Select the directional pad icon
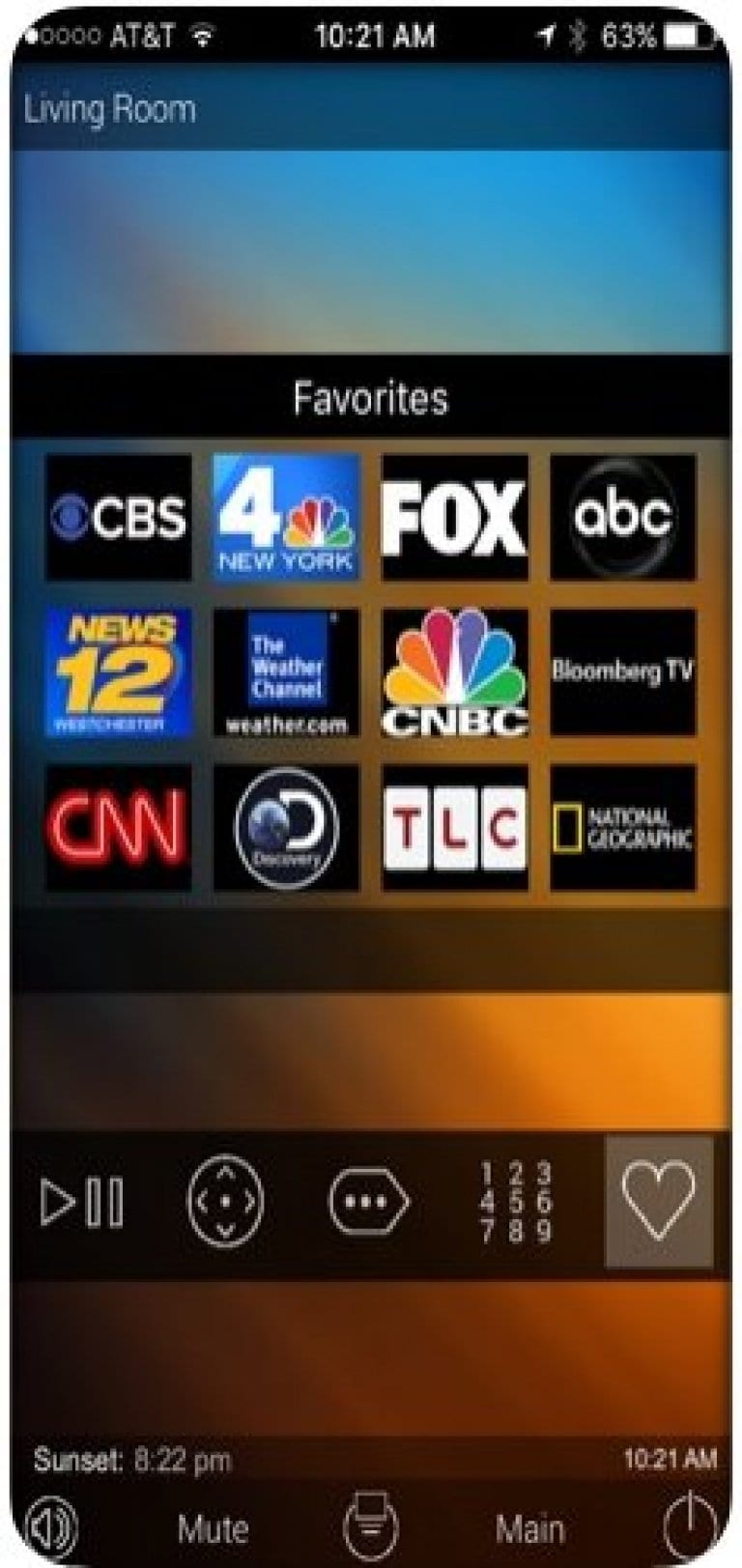742x1568 pixels. (x=224, y=1202)
